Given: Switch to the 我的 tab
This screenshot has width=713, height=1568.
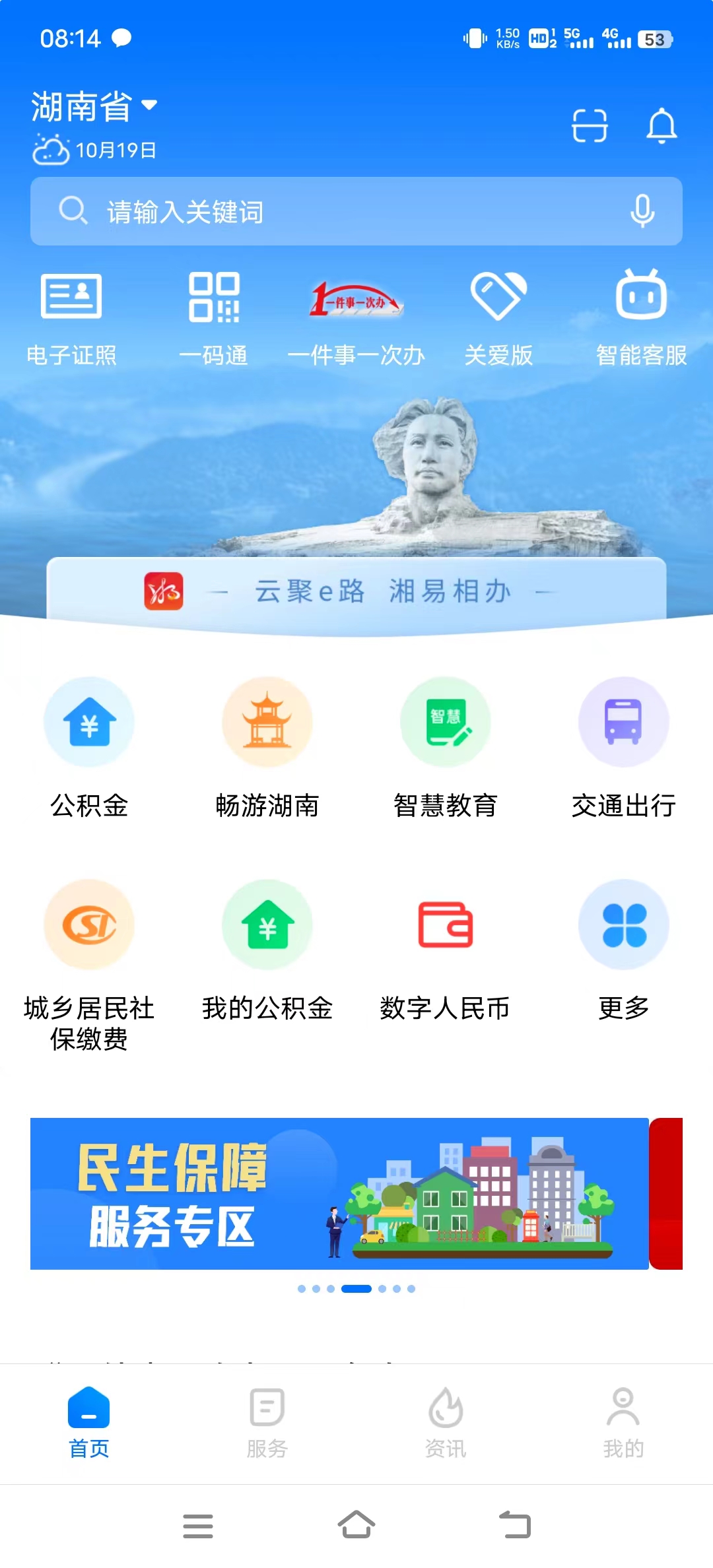Looking at the screenshot, I should point(624,1423).
